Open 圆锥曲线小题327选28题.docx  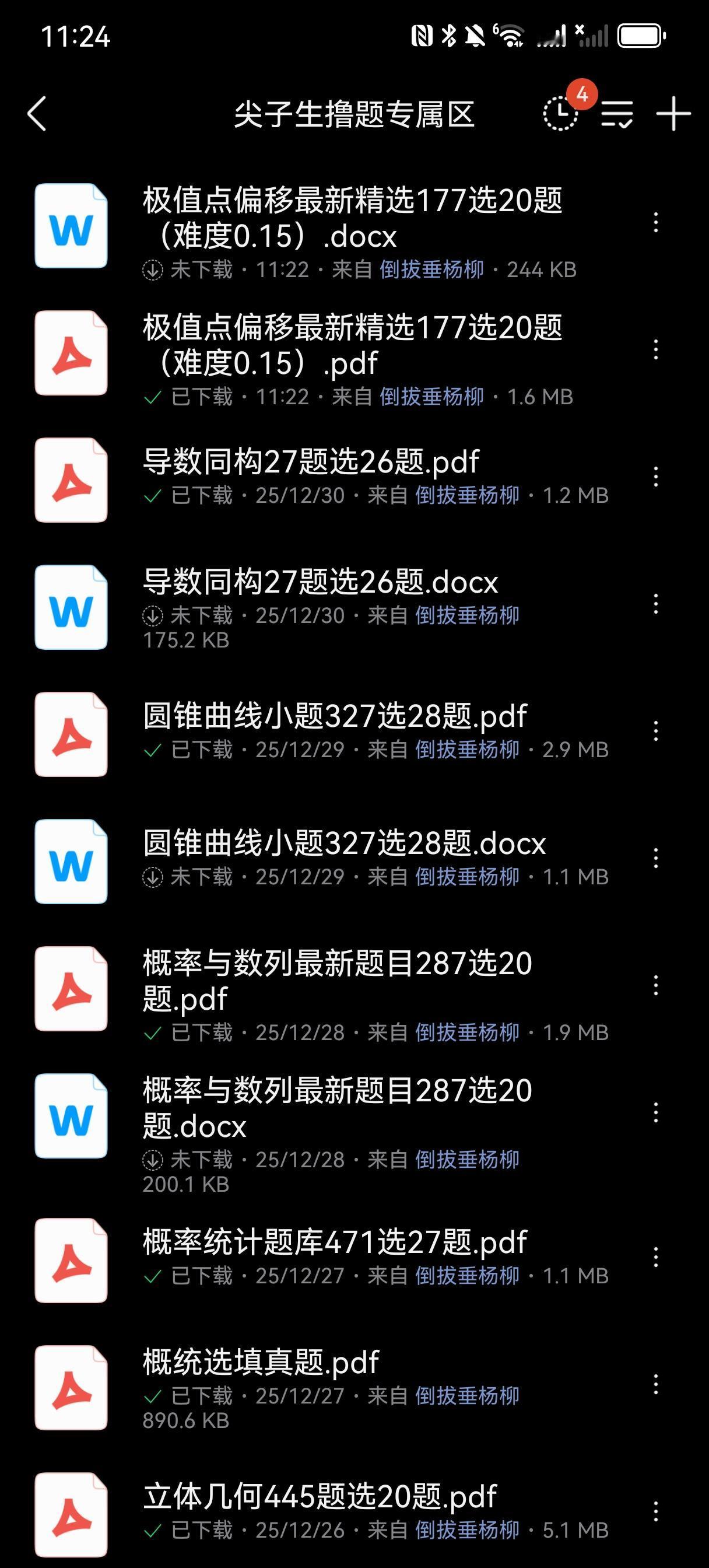click(x=344, y=843)
